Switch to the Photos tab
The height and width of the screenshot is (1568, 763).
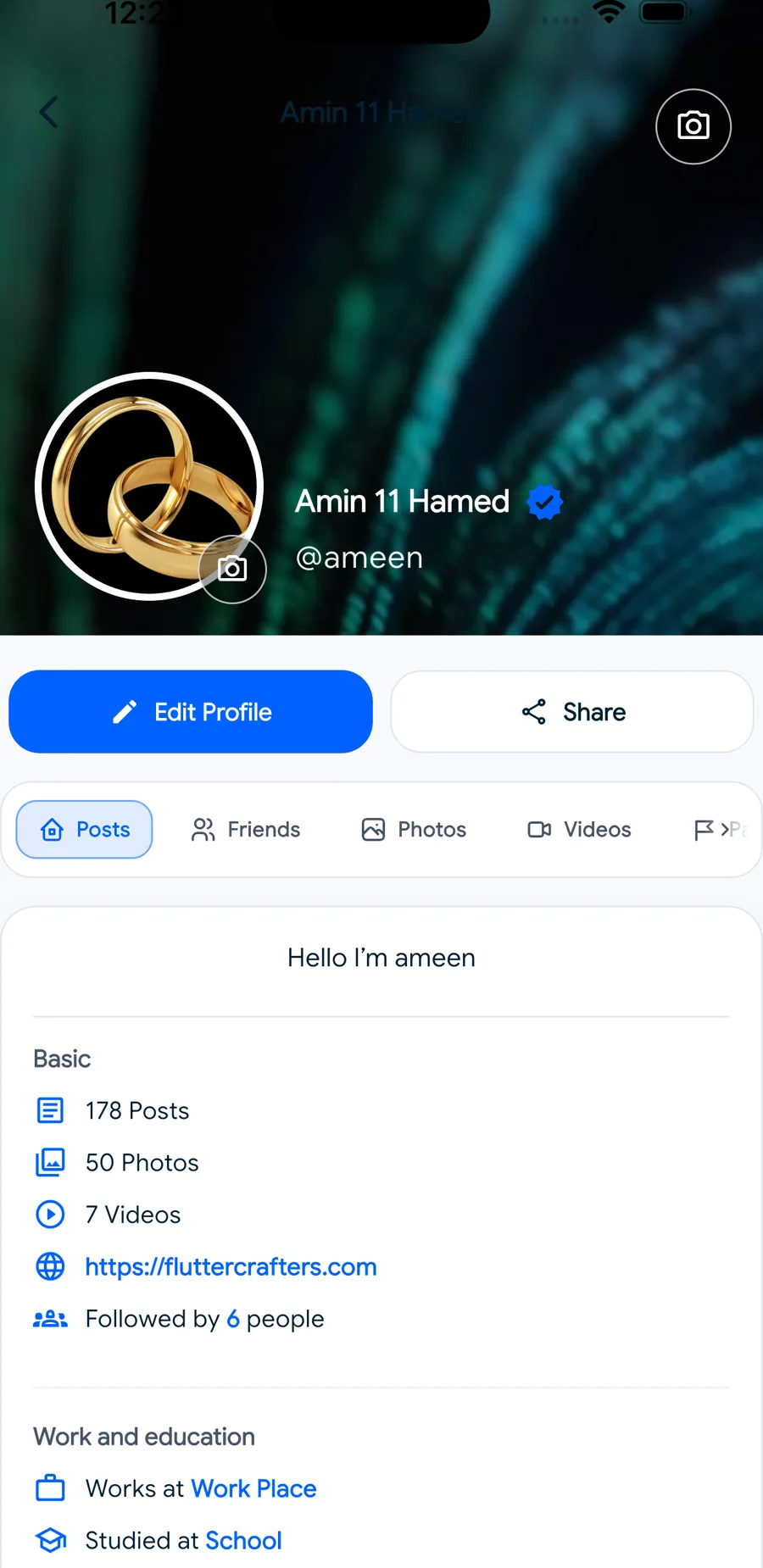coord(414,829)
